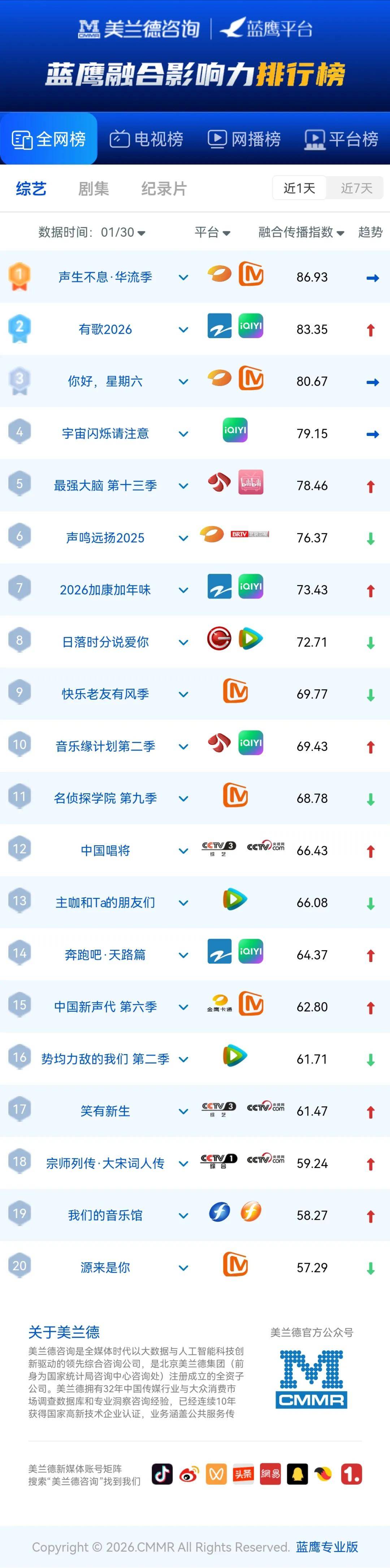Viewport: 390px width, 1568px height.
Task: Expand details for 有歌2026
Action: point(183,330)
